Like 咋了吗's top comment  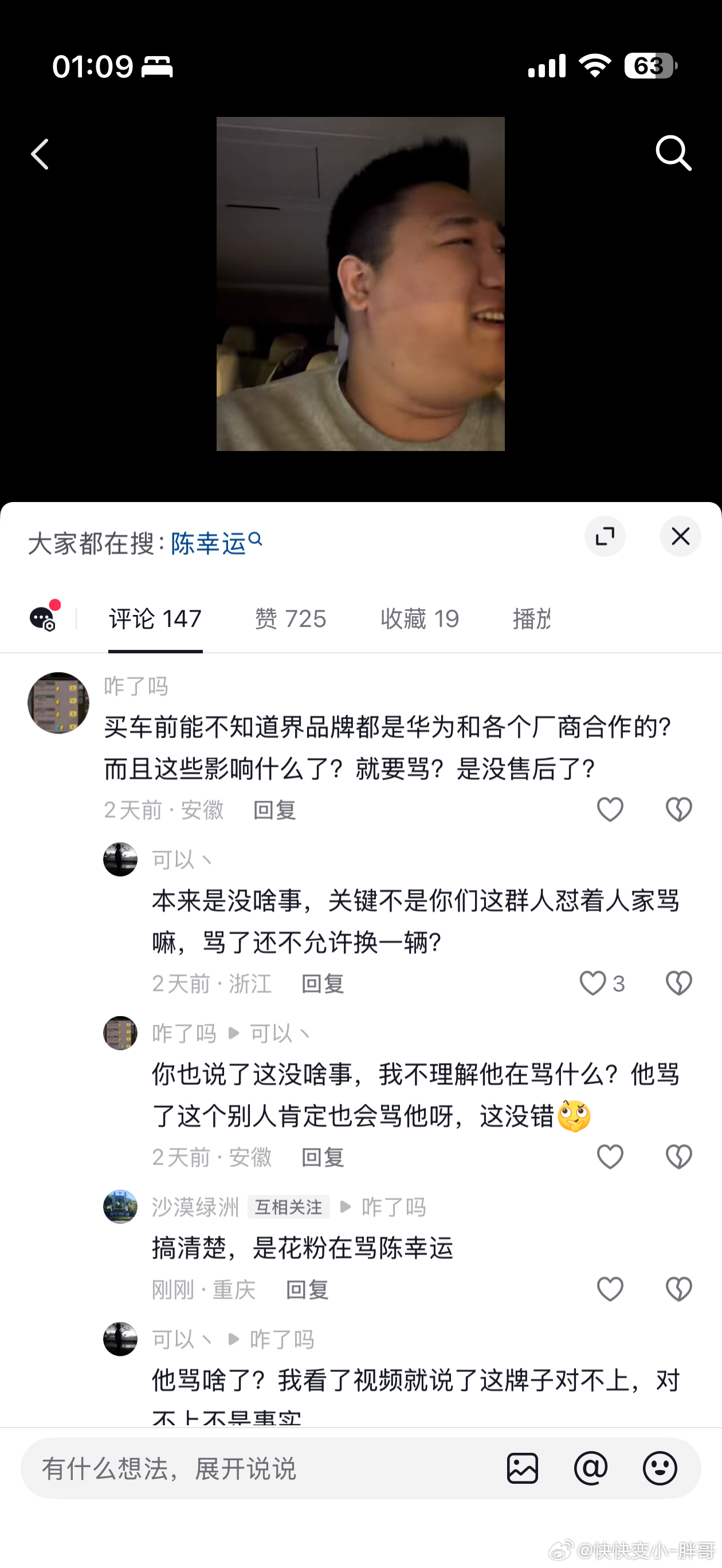[609, 809]
